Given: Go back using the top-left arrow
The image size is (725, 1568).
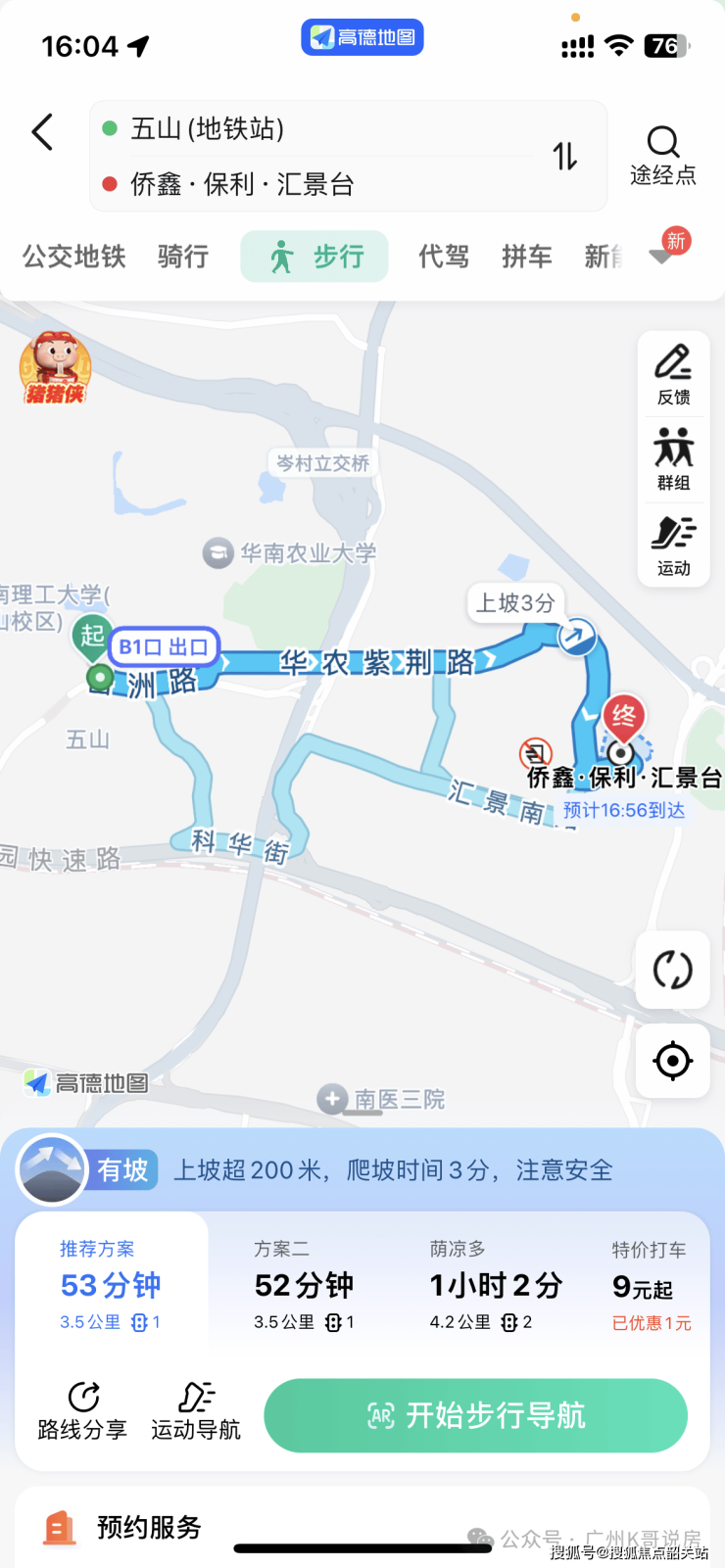Looking at the screenshot, I should pyautogui.click(x=42, y=132).
